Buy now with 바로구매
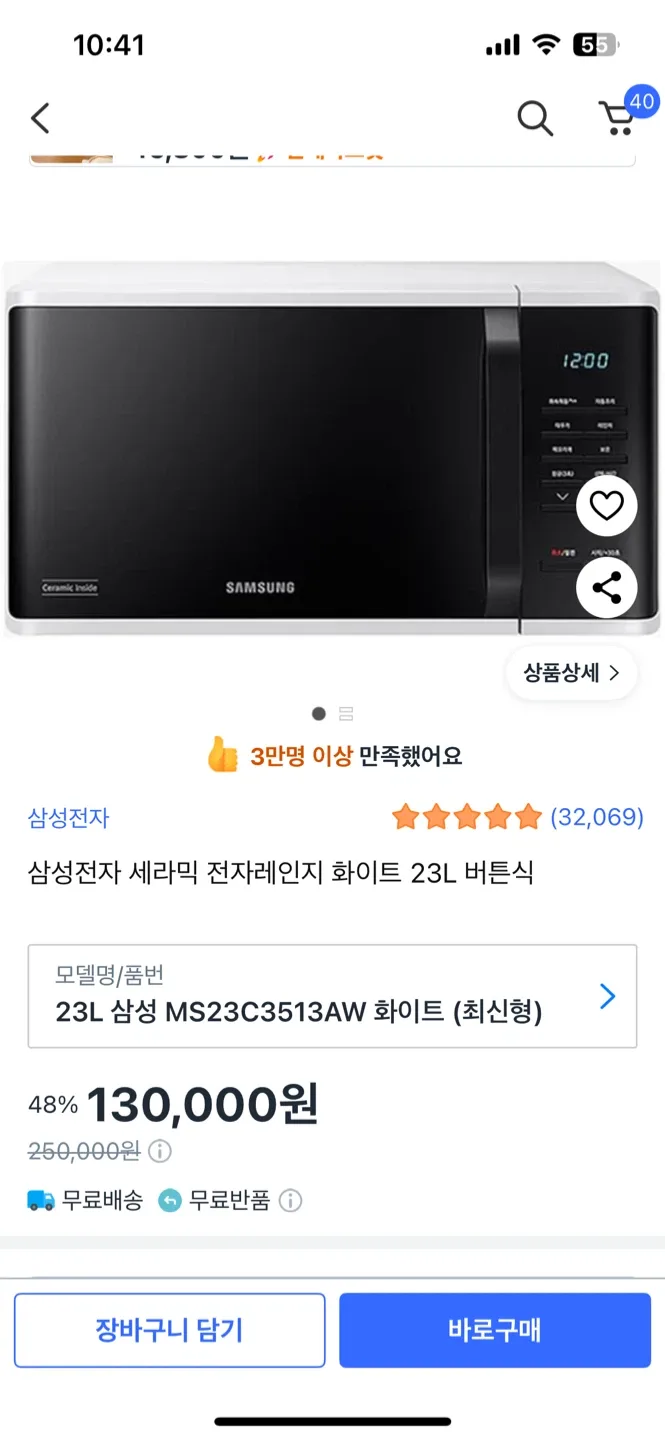This screenshot has width=665, height=1440. [x=495, y=1330]
